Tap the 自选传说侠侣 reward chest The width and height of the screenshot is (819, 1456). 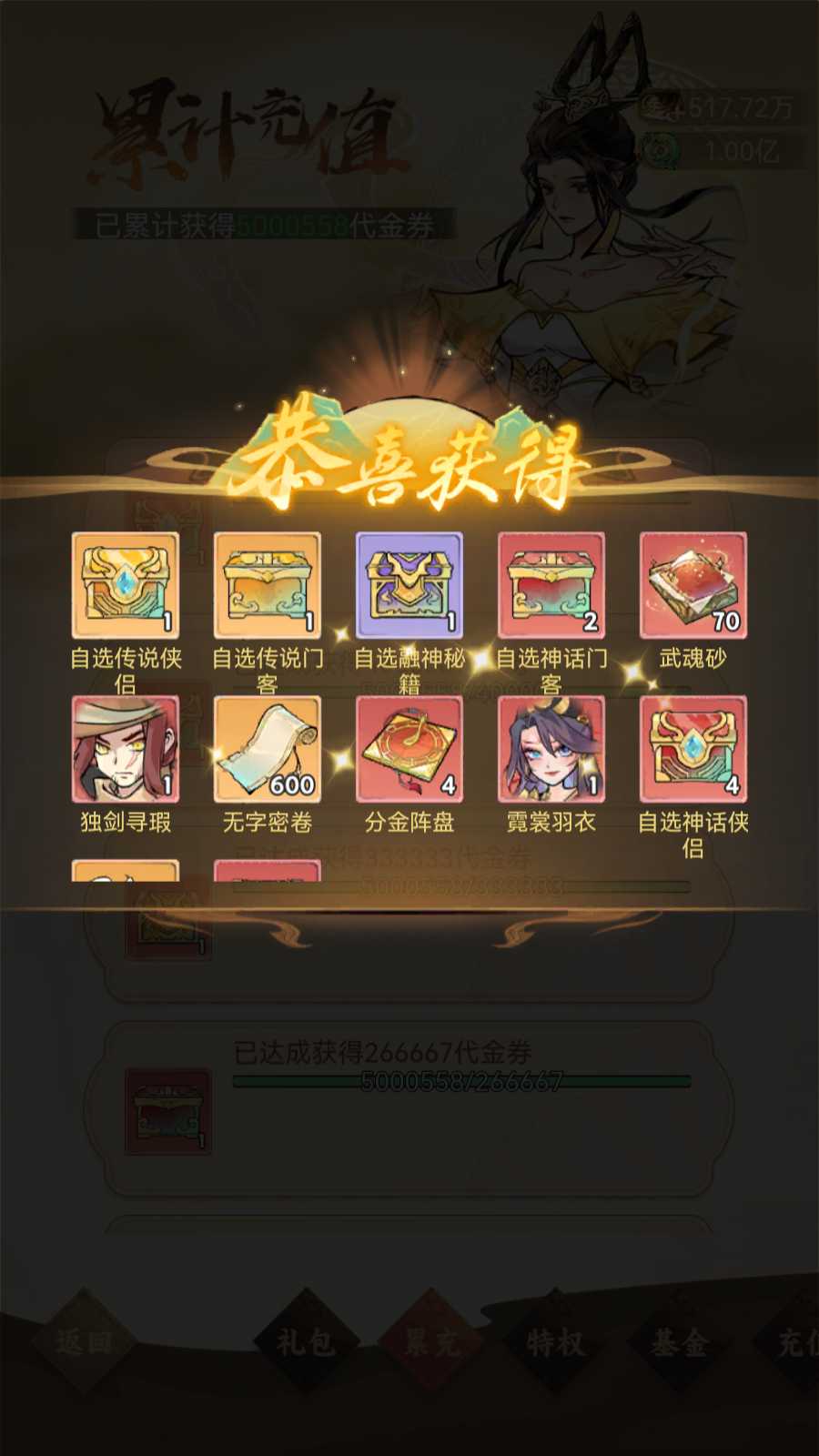126,586
